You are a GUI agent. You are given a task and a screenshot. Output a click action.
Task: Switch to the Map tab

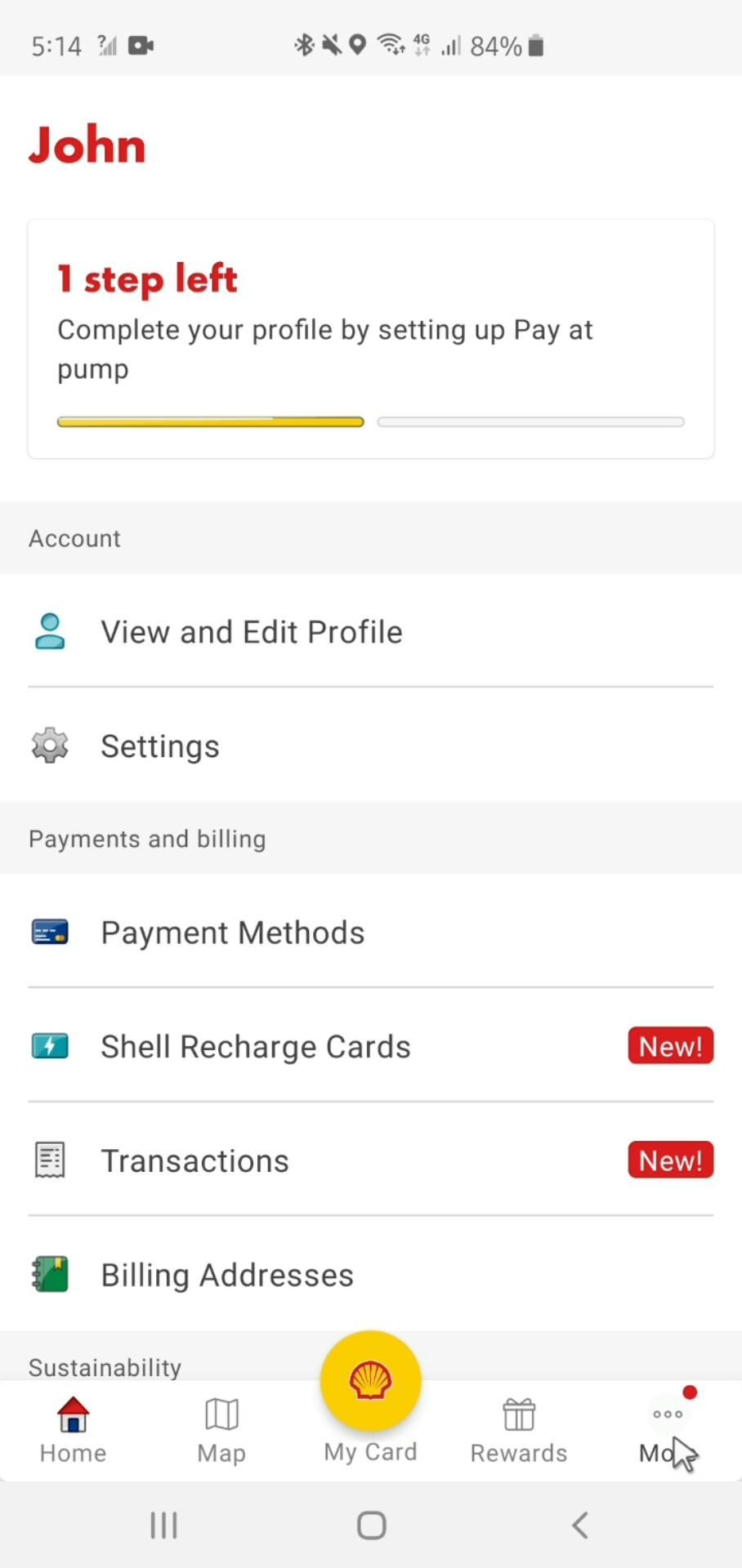[x=221, y=1431]
